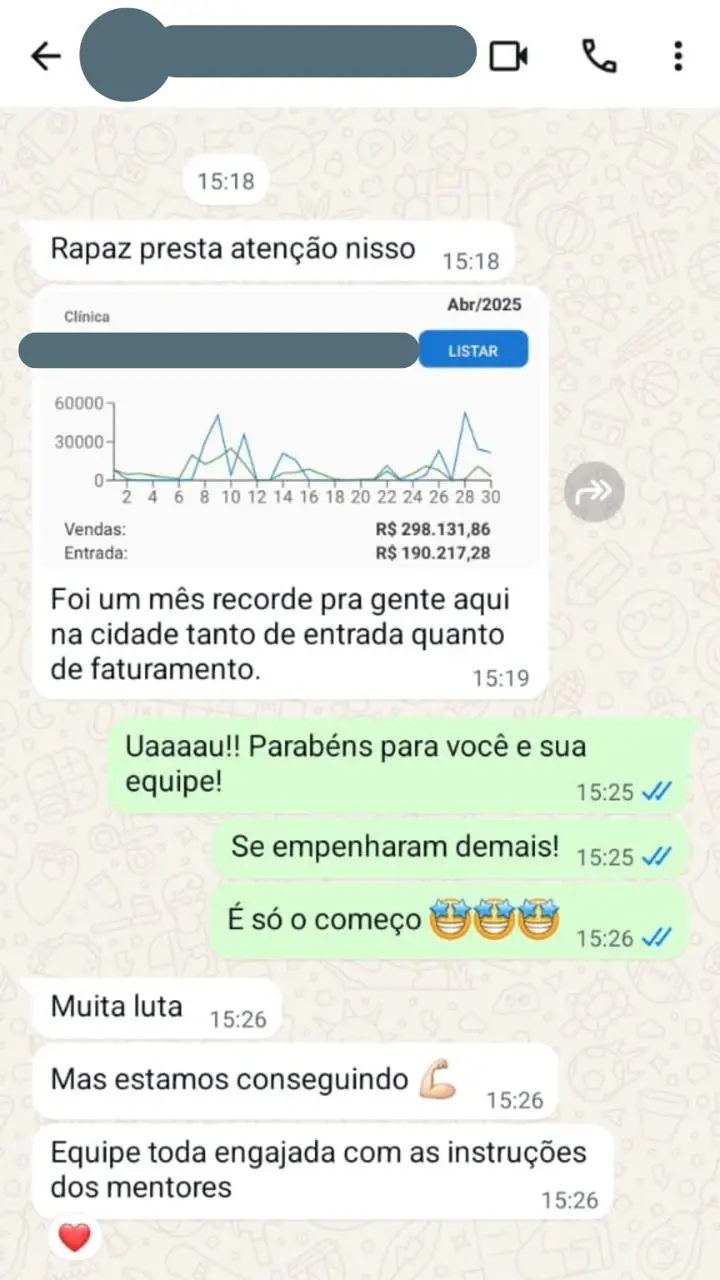The height and width of the screenshot is (1280, 720).
Task: Open the Abr/2025 chart image
Action: (x=290, y=430)
